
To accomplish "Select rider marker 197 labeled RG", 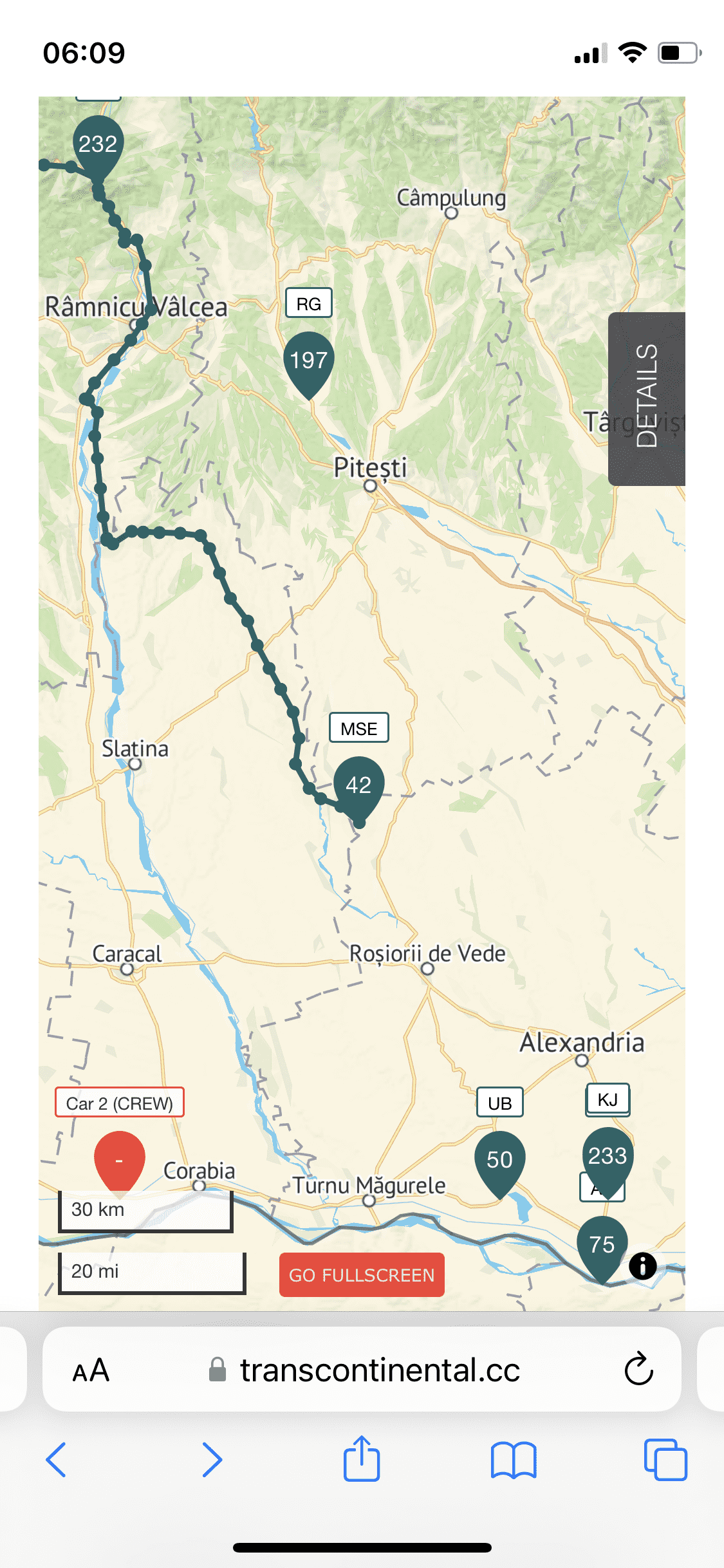I will tap(309, 362).
